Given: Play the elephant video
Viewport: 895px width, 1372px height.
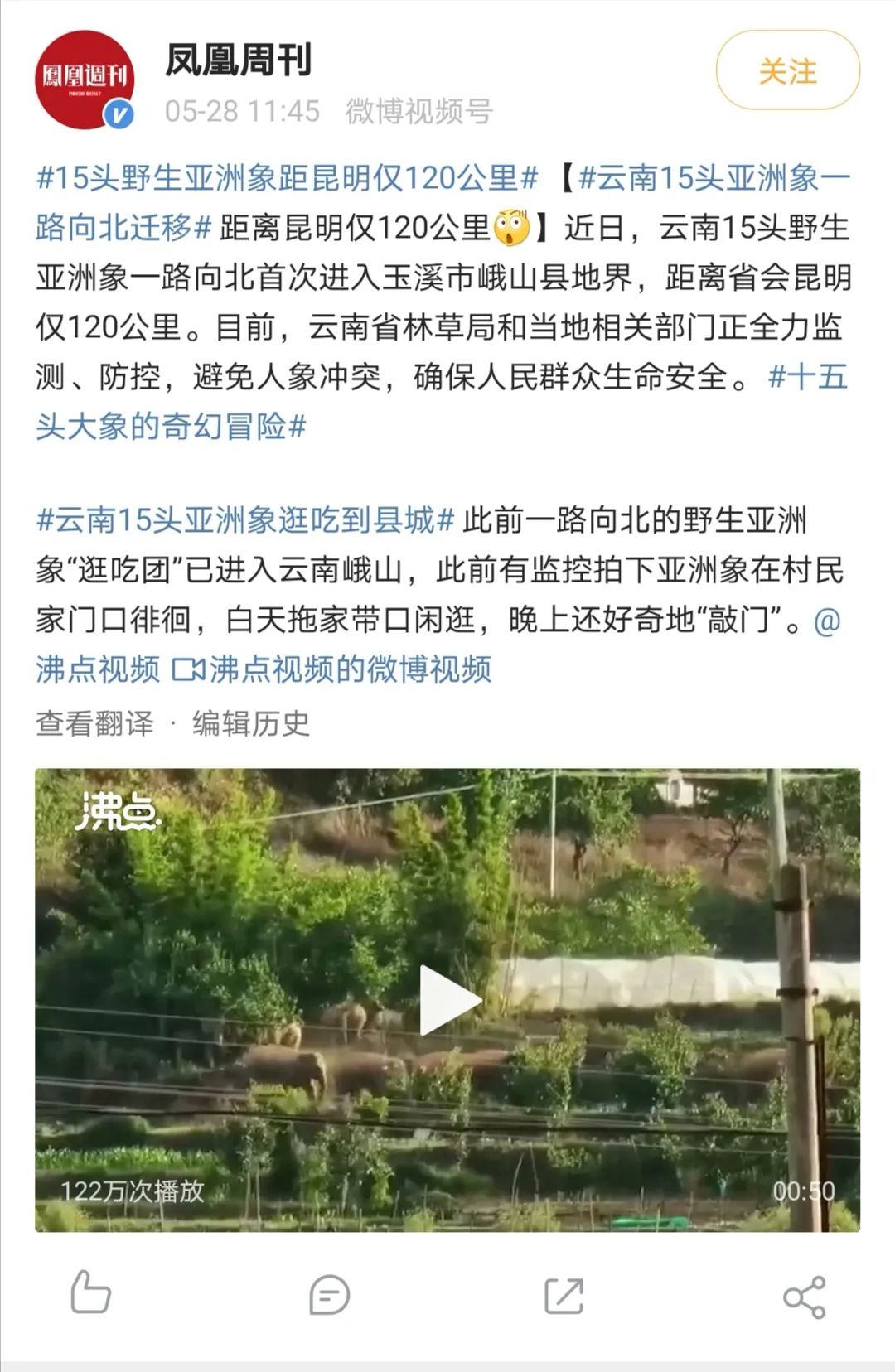Looking at the screenshot, I should tap(447, 1000).
